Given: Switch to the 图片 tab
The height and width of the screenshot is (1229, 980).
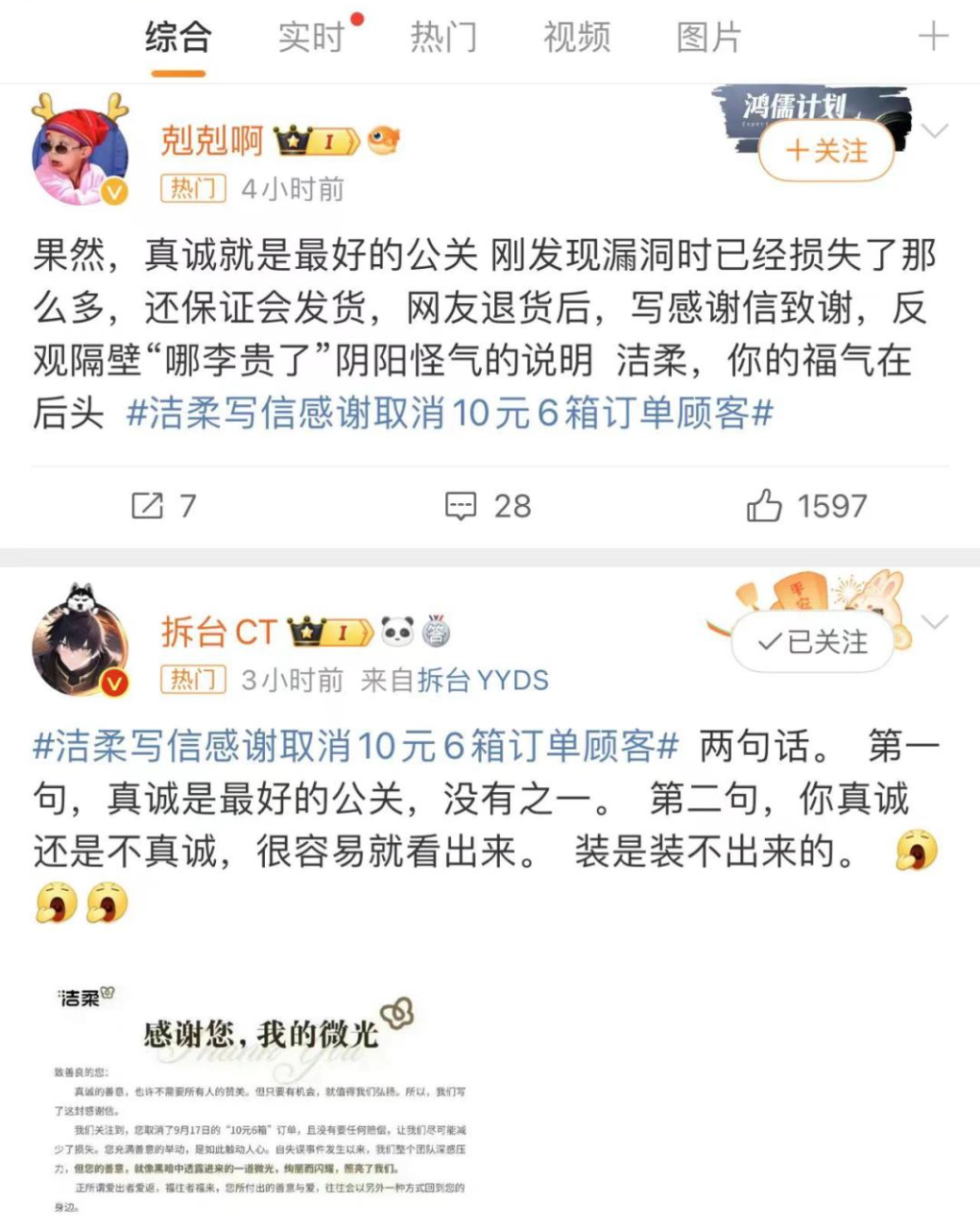Looking at the screenshot, I should tap(708, 38).
